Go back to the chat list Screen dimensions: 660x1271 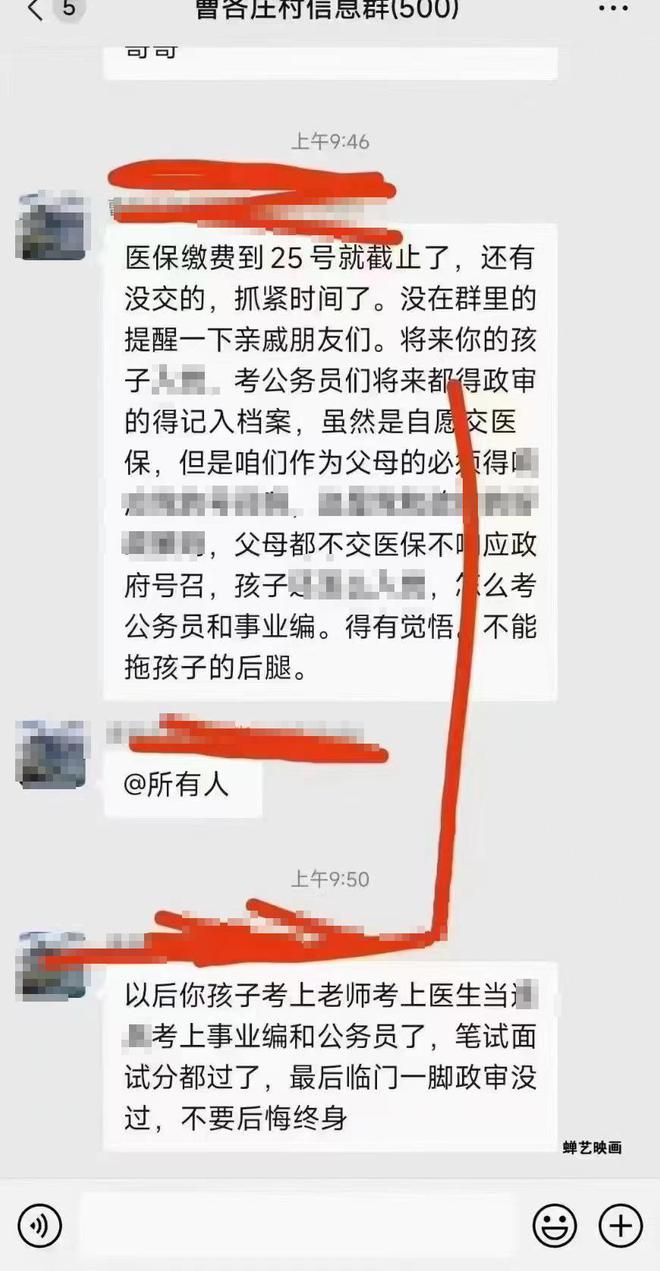click(x=36, y=11)
